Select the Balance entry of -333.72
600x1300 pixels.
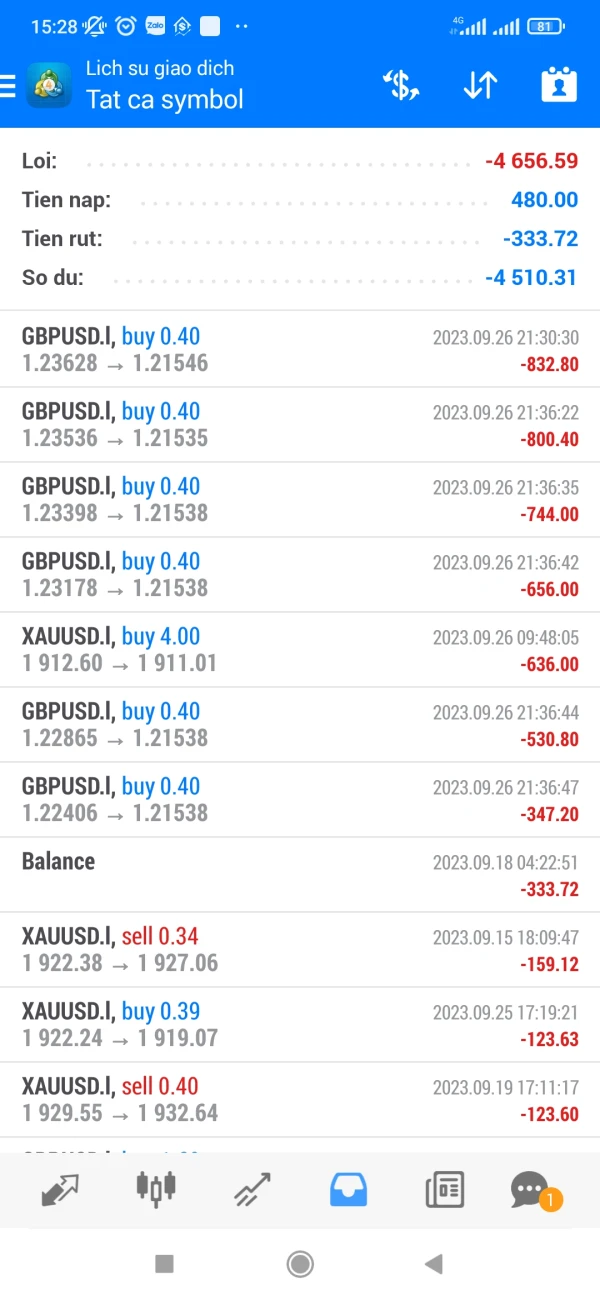(x=300, y=875)
